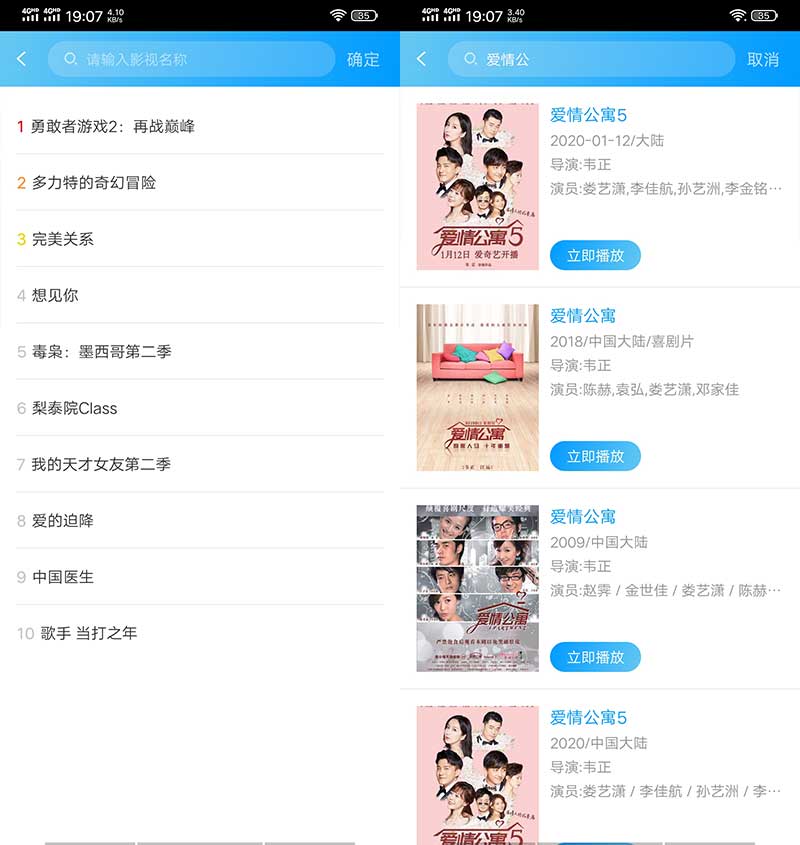Play 爱情公寓5 dated 2020-01-12 now

pos(595,255)
